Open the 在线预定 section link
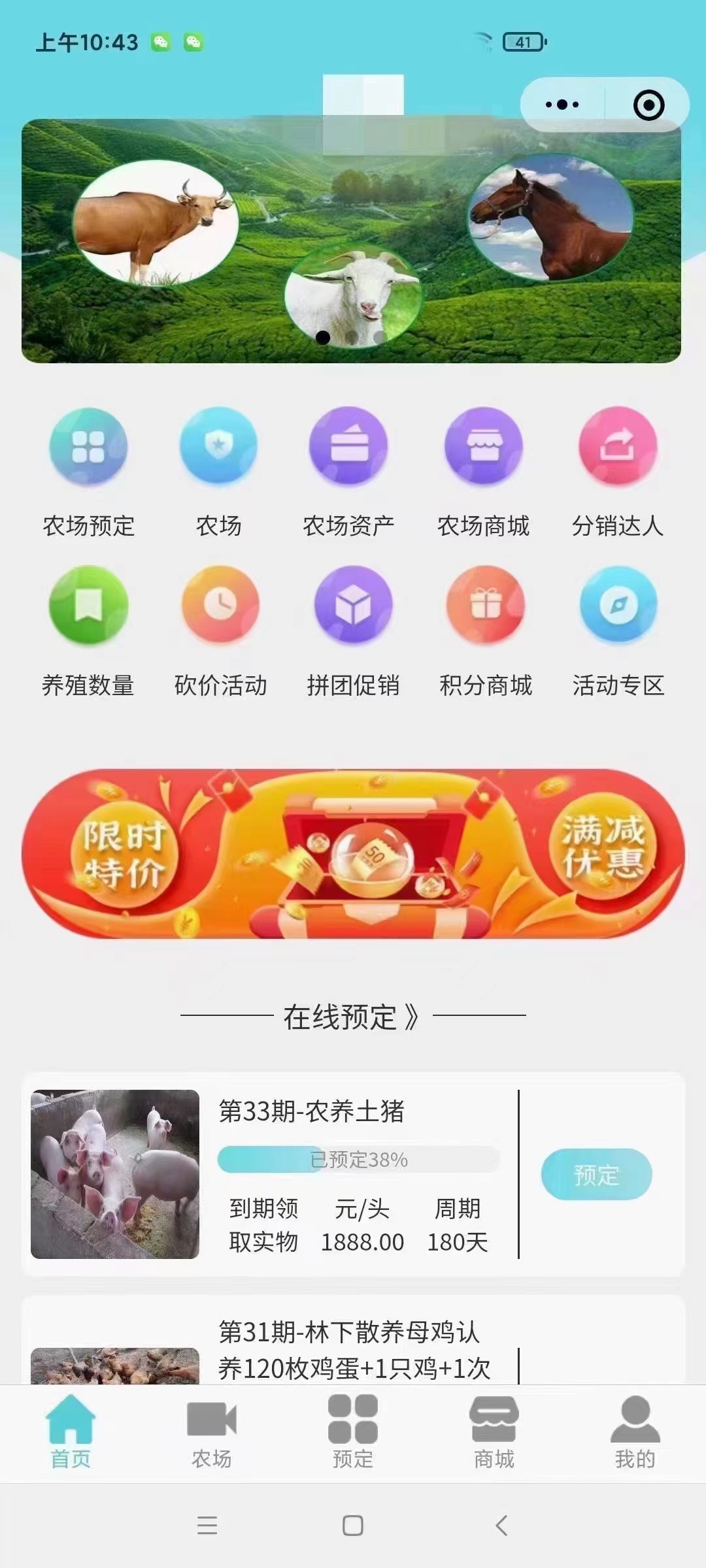Screen dimensions: 706x1568 tap(352, 1017)
